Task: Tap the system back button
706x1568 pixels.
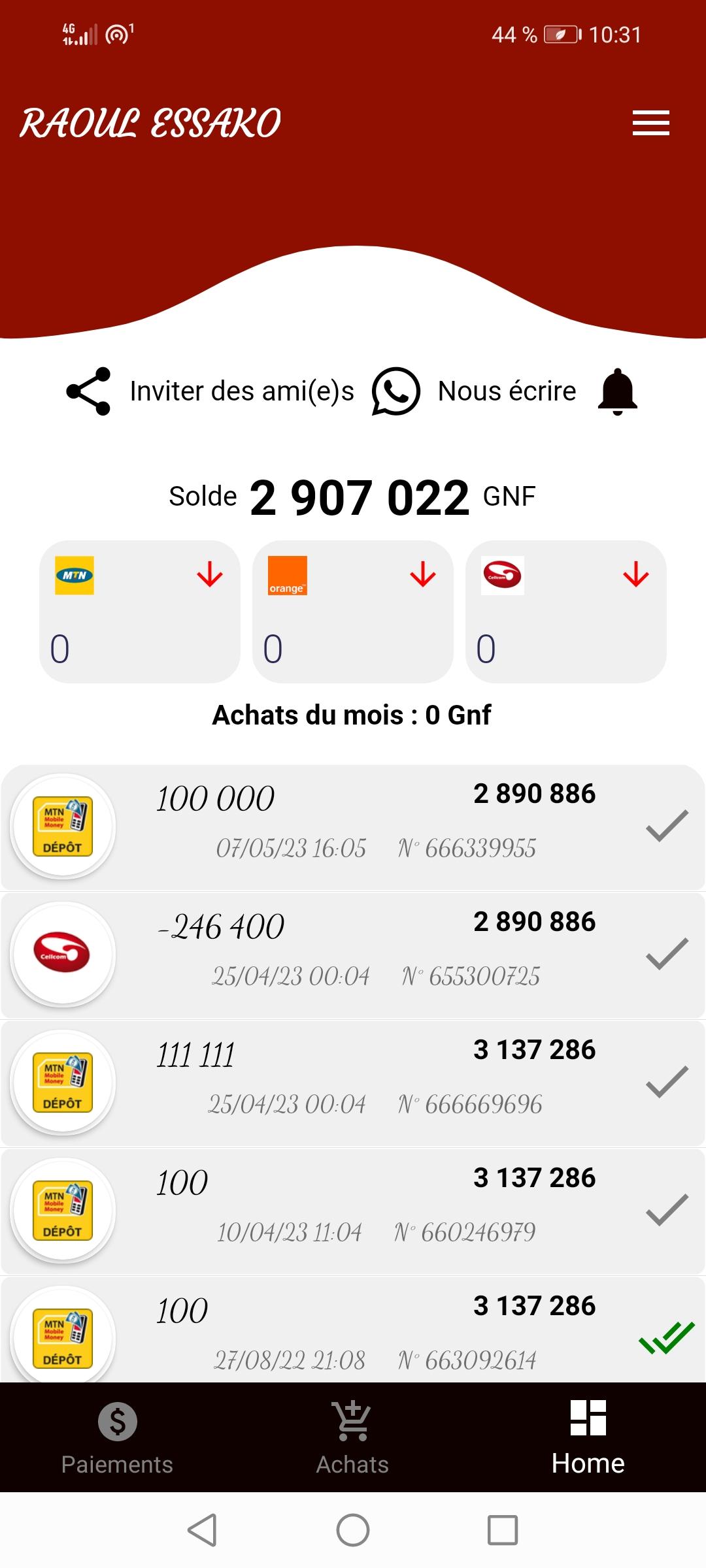Action: (203, 1530)
